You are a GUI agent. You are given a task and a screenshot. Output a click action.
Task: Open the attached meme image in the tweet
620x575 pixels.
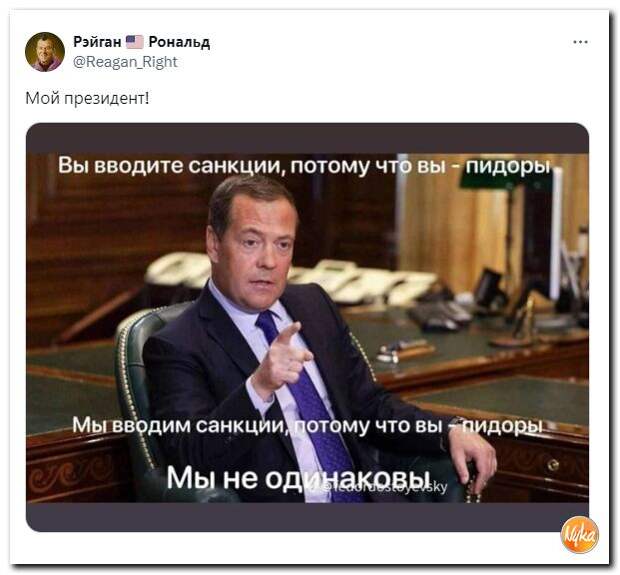307,327
